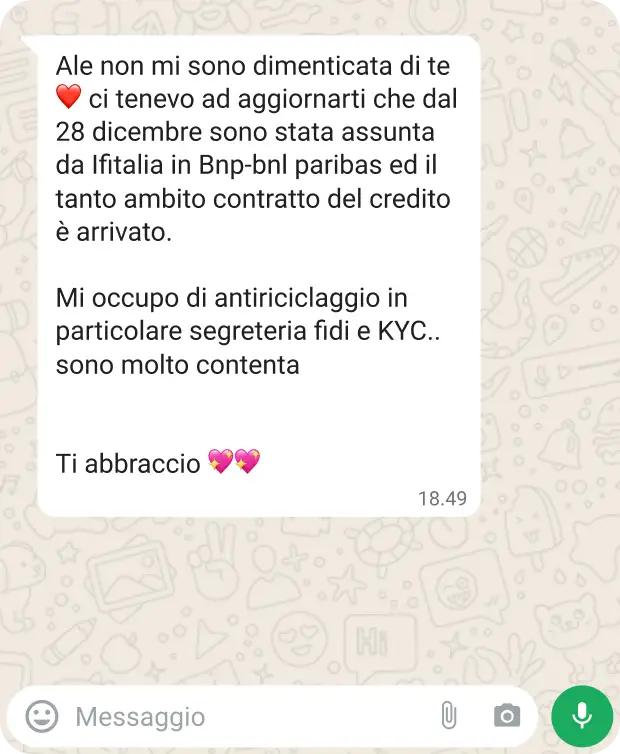Tap the green microphone voice message button

pos(582,716)
